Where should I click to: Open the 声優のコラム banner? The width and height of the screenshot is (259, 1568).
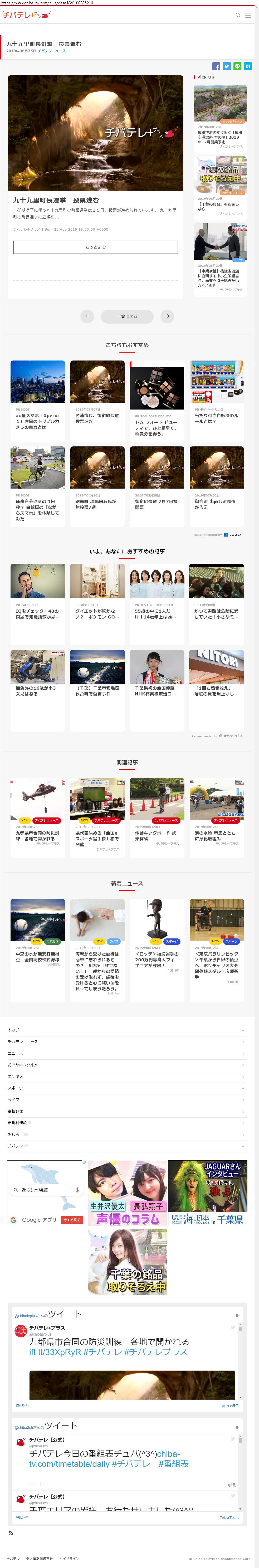(127, 1192)
